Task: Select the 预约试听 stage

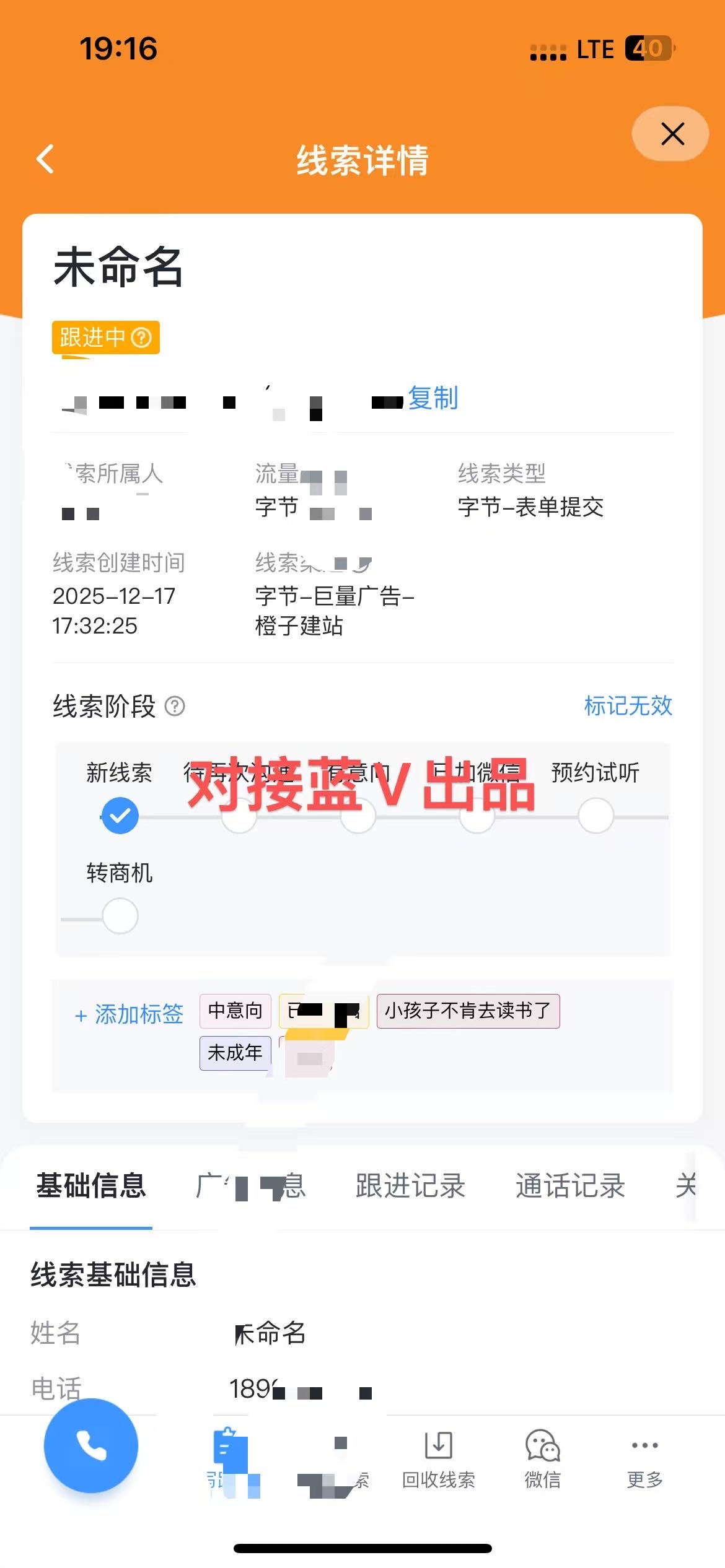Action: (x=595, y=816)
